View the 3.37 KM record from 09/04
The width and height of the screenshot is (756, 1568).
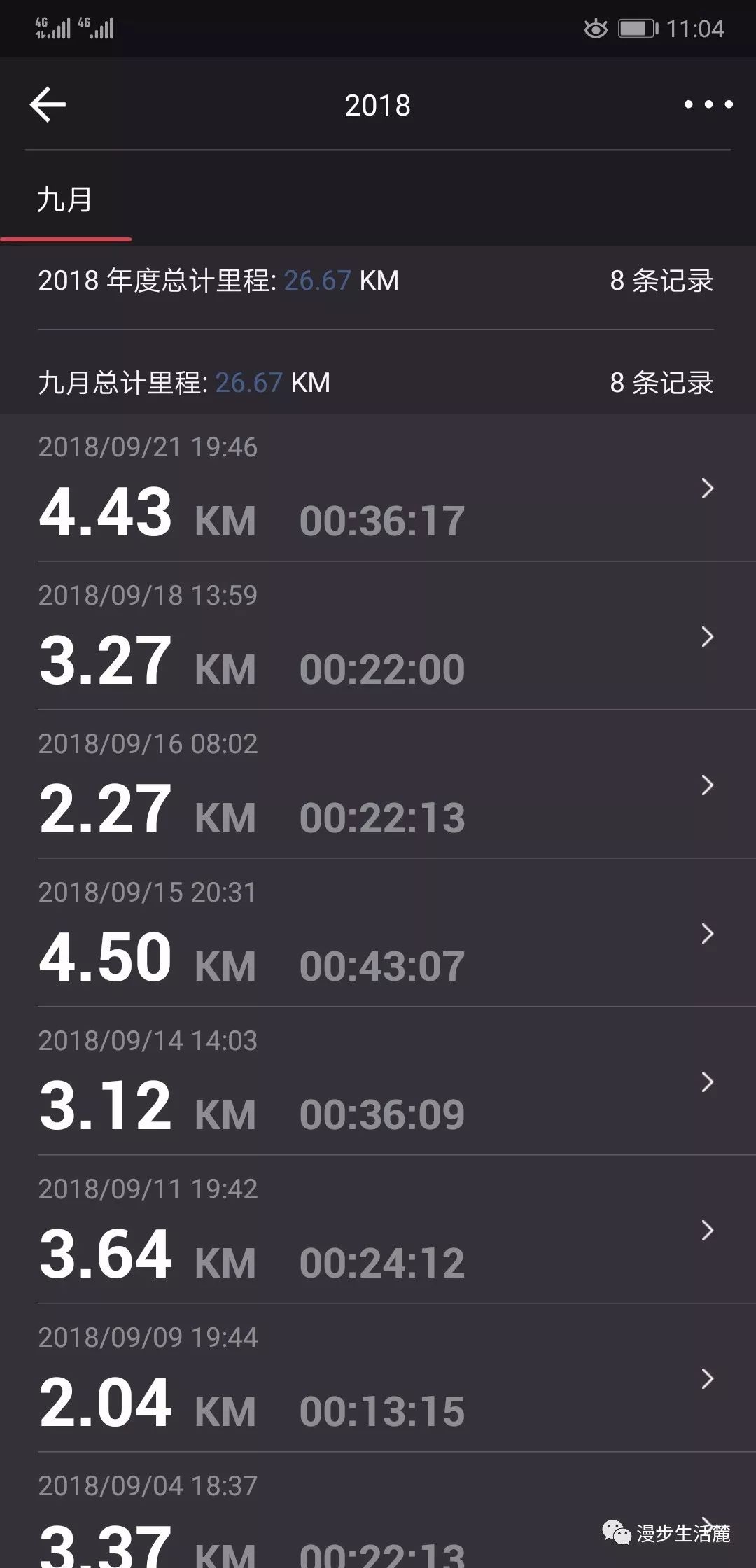pos(378,1511)
